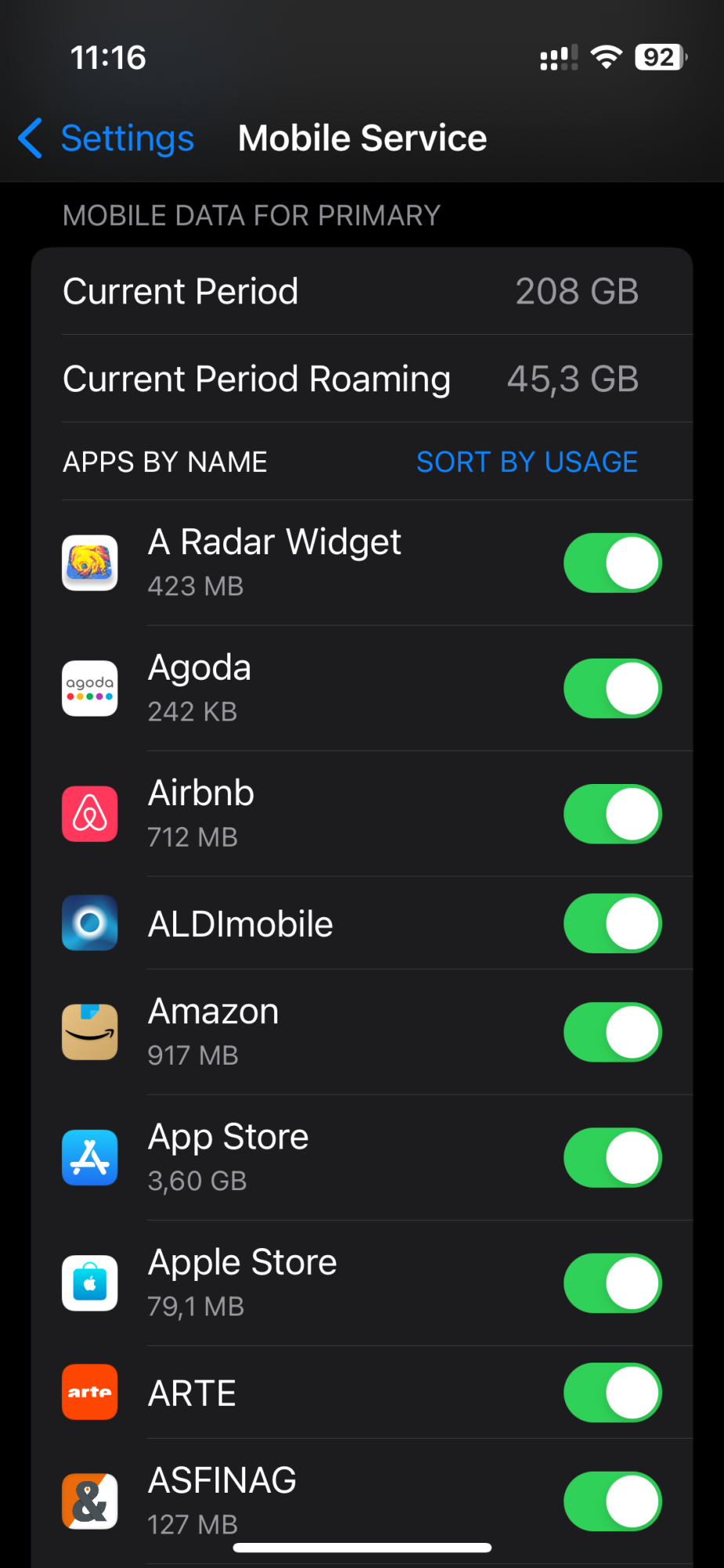Sort apps by usage

coord(527,462)
